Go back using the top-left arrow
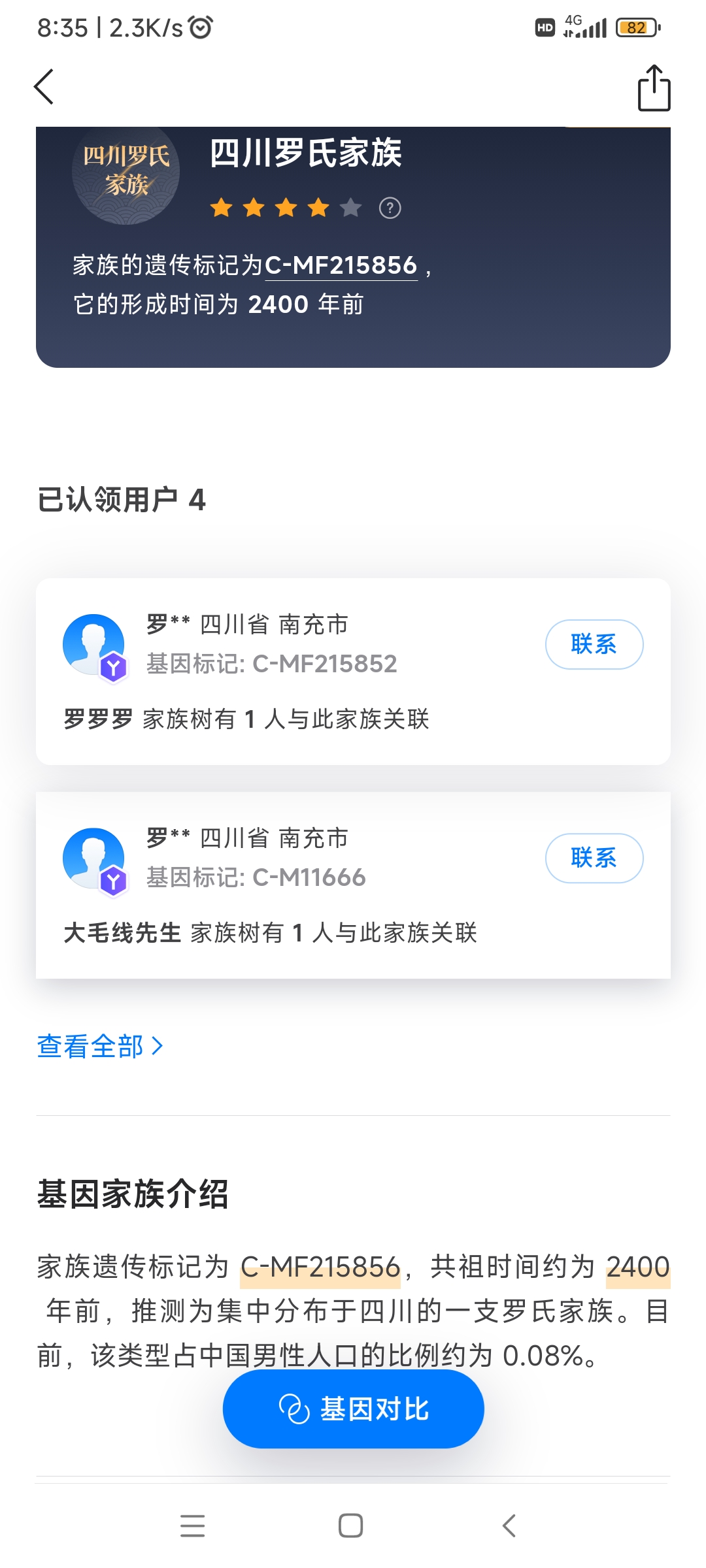The image size is (706, 1568). (44, 87)
